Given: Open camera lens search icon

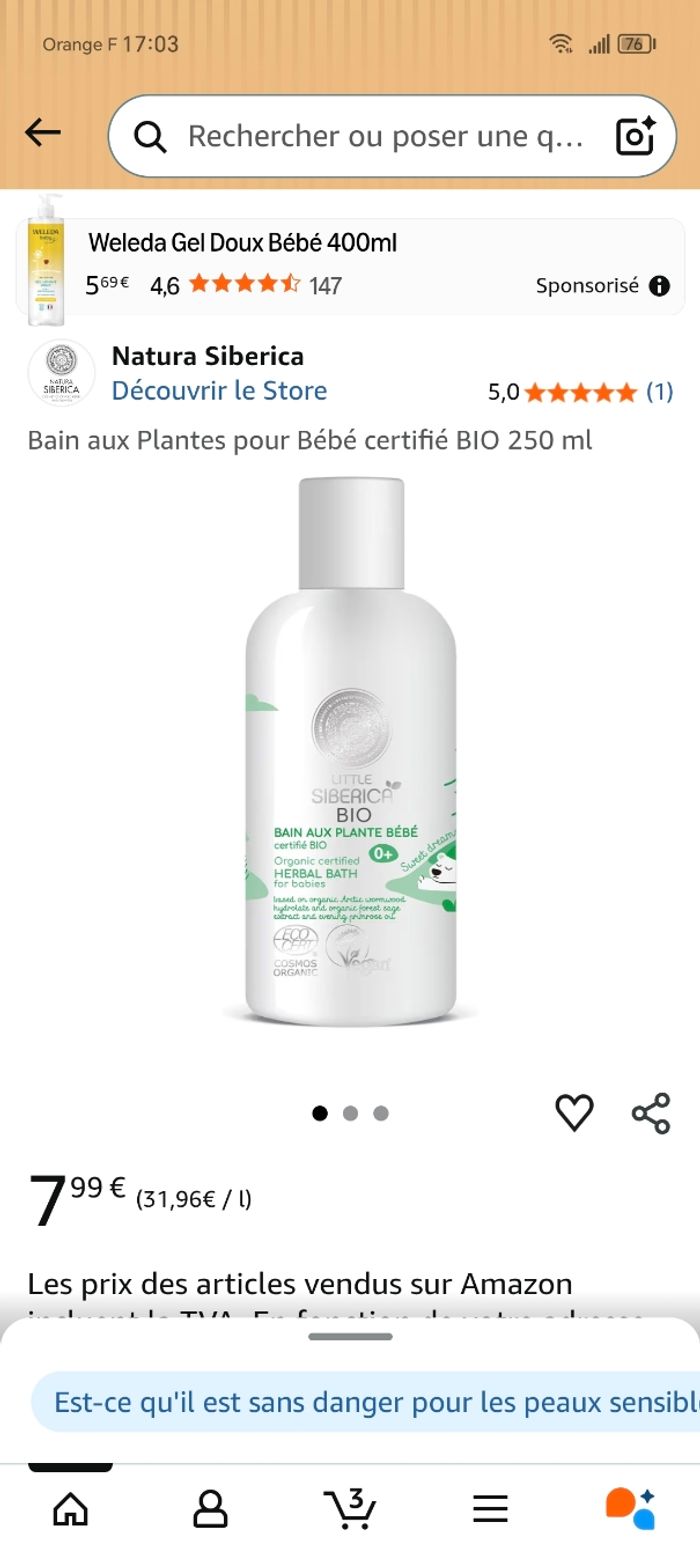Looking at the screenshot, I should tap(635, 136).
